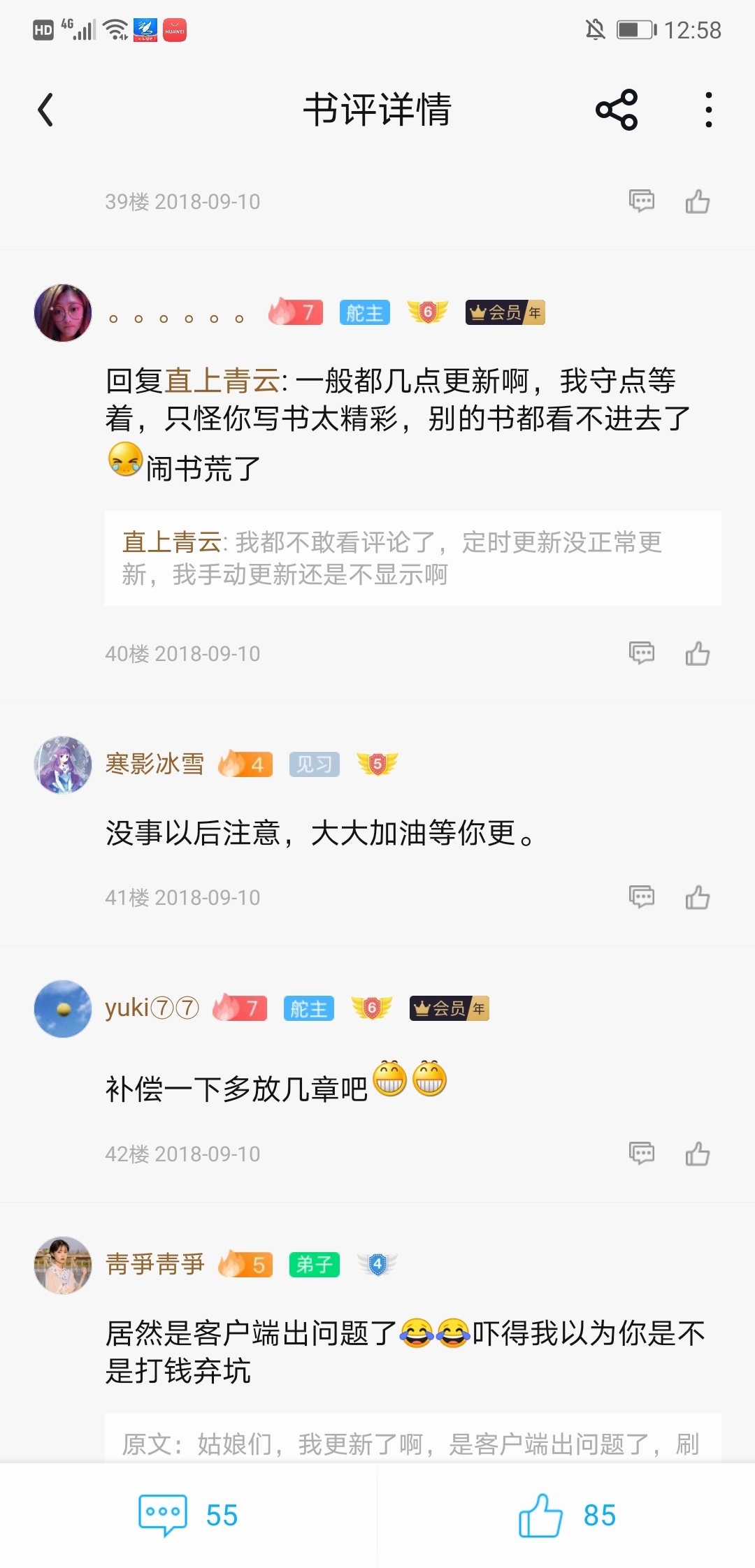Like the 39楼 comment

[x=697, y=201]
